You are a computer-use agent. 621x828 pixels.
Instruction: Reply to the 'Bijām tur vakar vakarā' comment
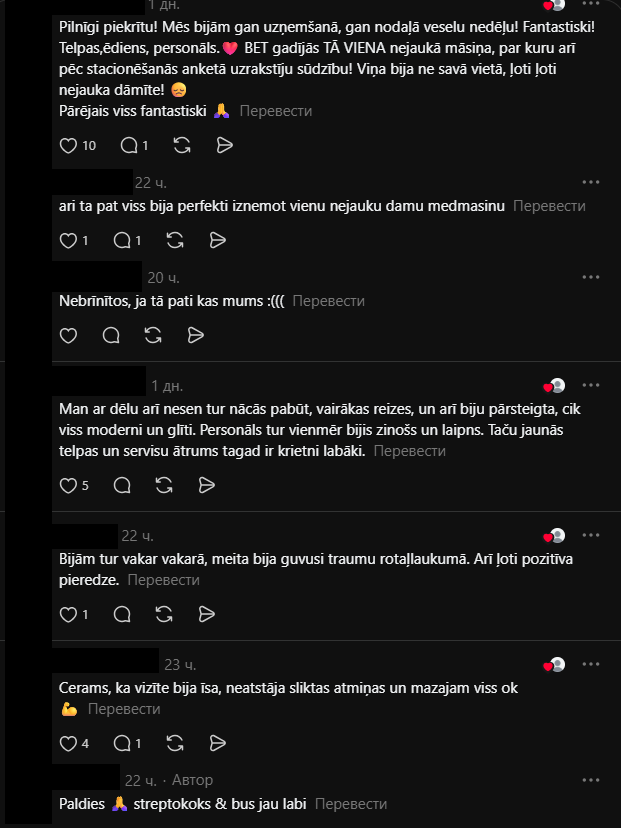click(122, 614)
